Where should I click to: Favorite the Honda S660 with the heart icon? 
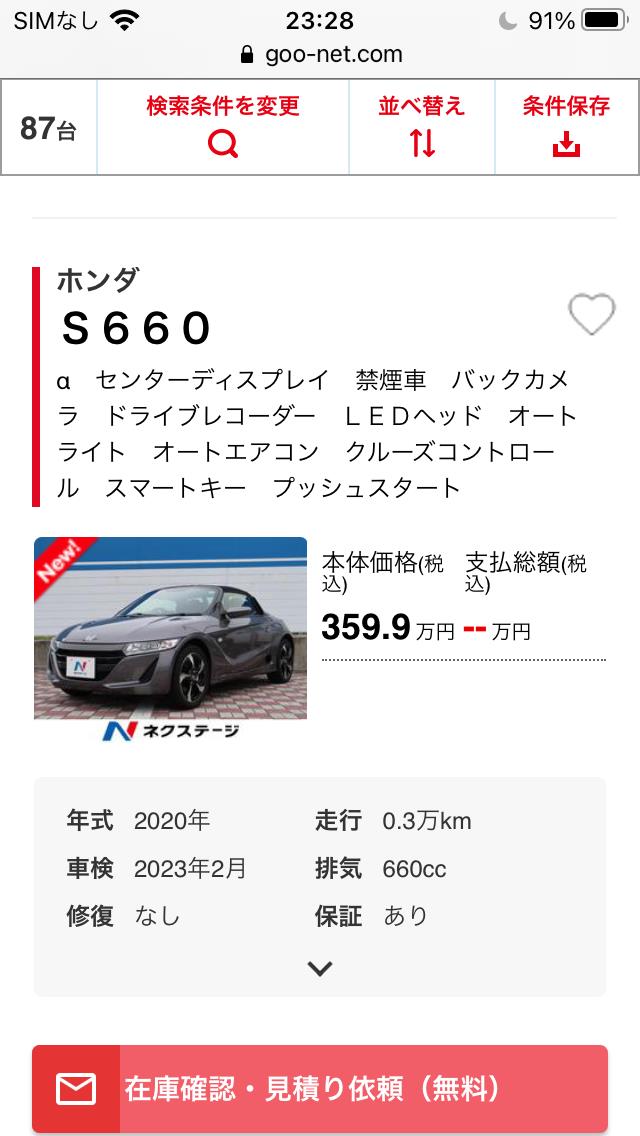(591, 316)
